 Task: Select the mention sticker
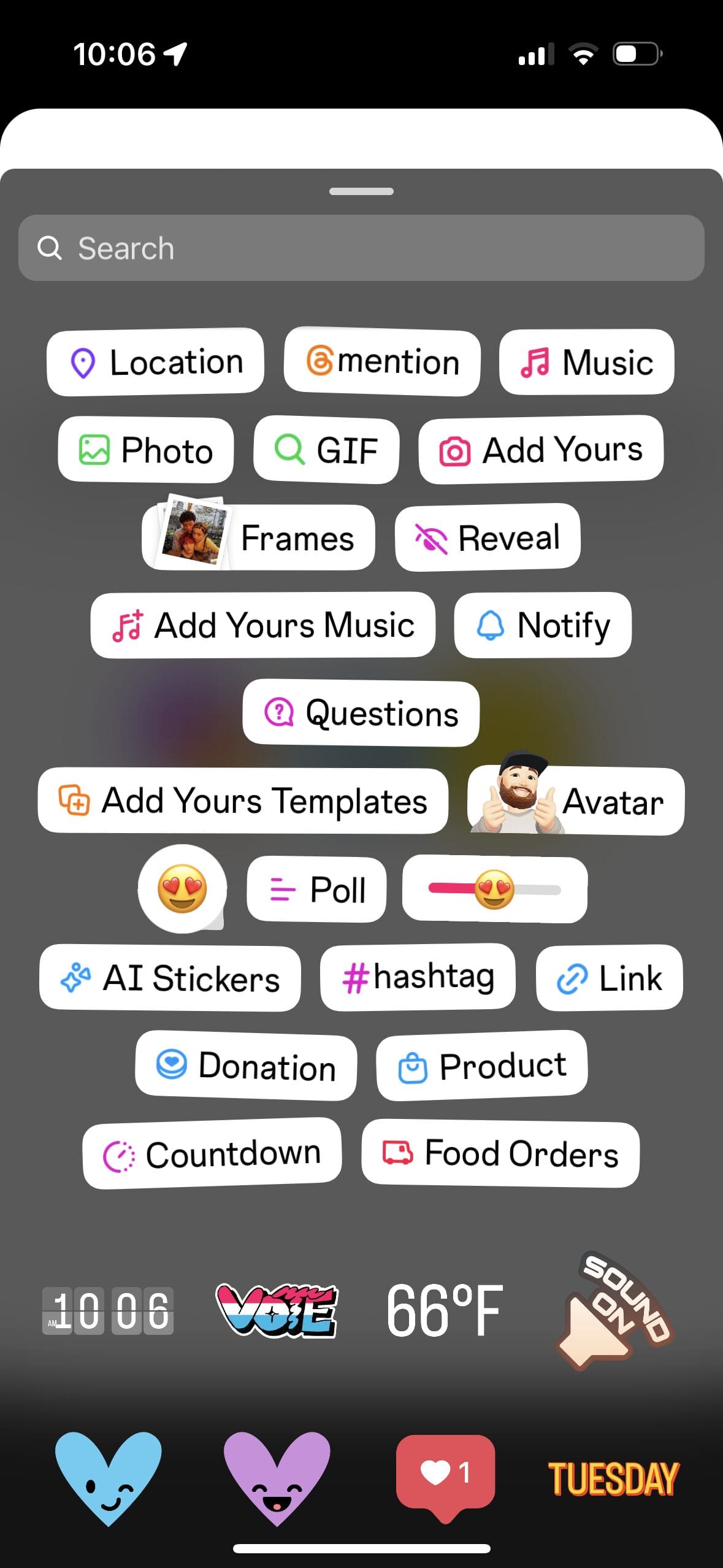[382, 361]
